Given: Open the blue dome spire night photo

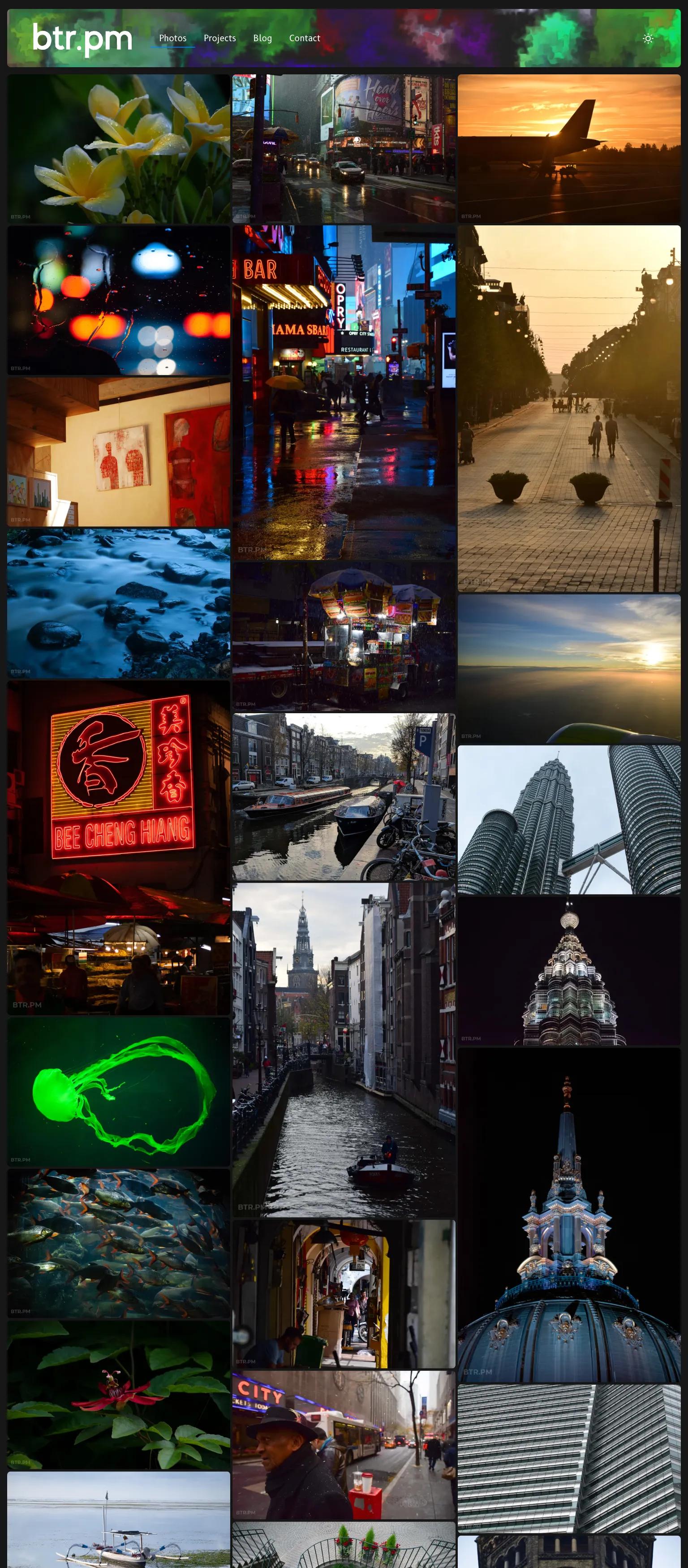Looking at the screenshot, I should 569,1215.
